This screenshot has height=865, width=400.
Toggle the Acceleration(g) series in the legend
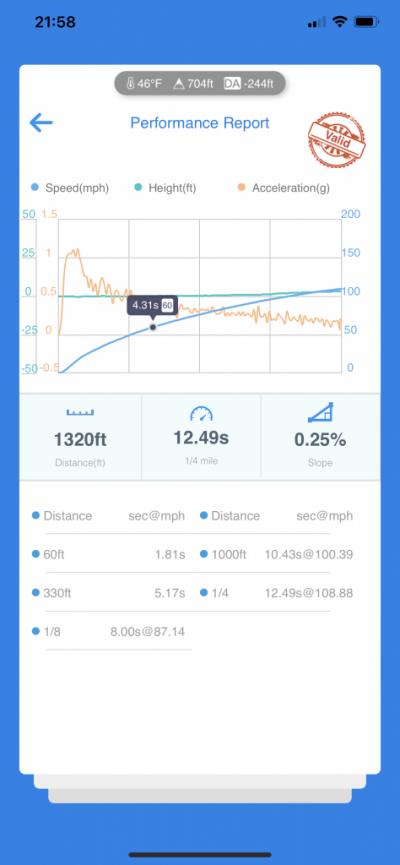click(284, 188)
